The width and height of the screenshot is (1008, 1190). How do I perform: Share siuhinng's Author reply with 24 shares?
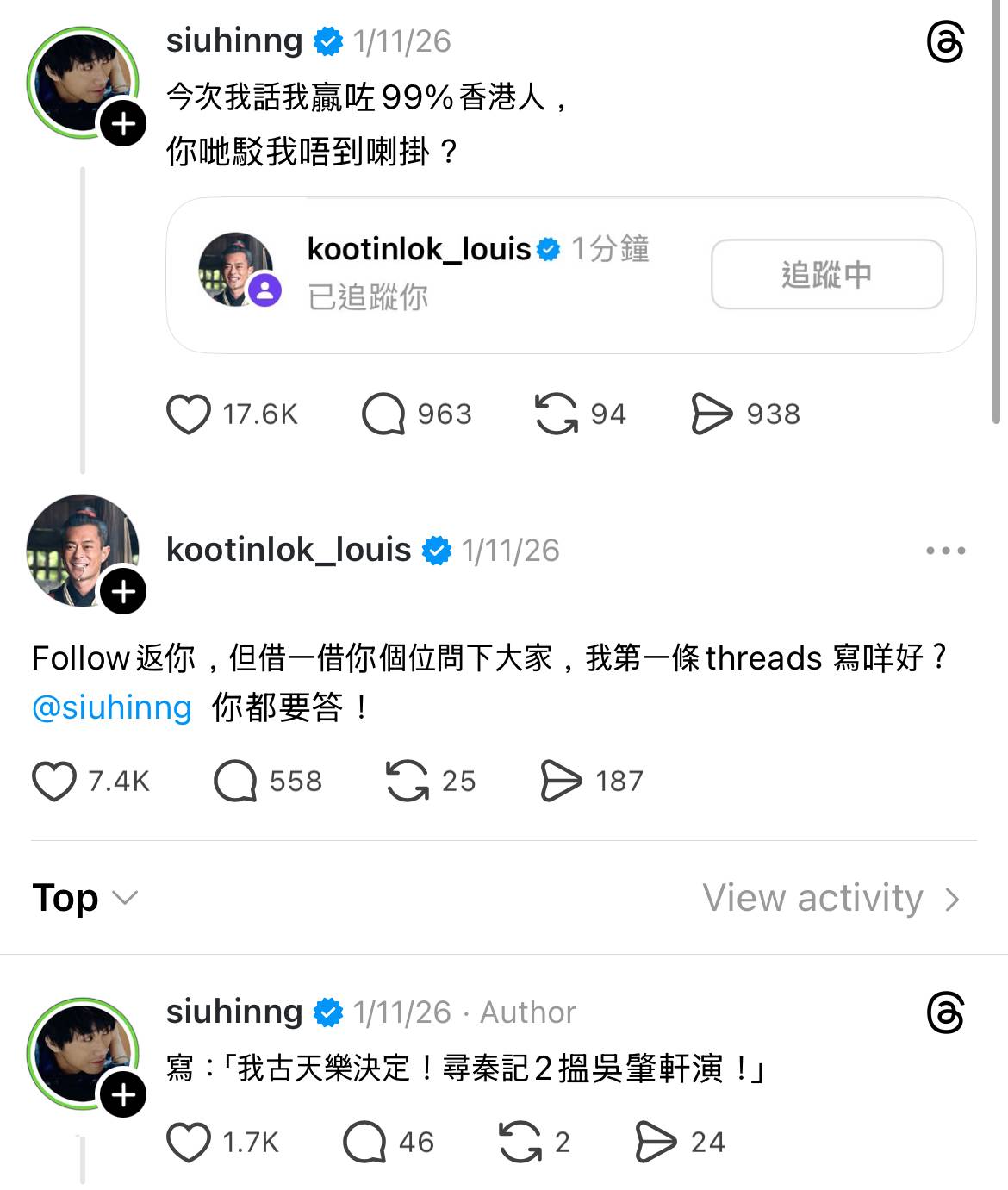click(656, 1143)
